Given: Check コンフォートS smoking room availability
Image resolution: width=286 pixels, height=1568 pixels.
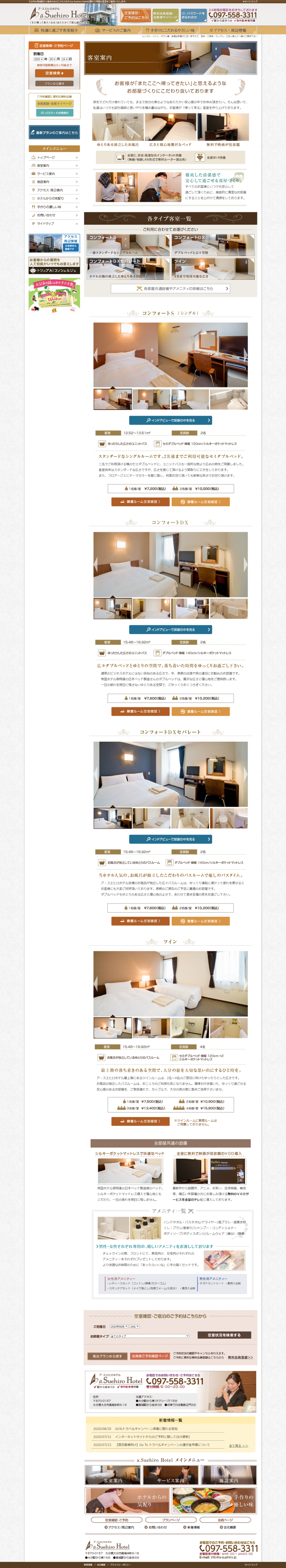Looking at the screenshot, I should [140, 501].
